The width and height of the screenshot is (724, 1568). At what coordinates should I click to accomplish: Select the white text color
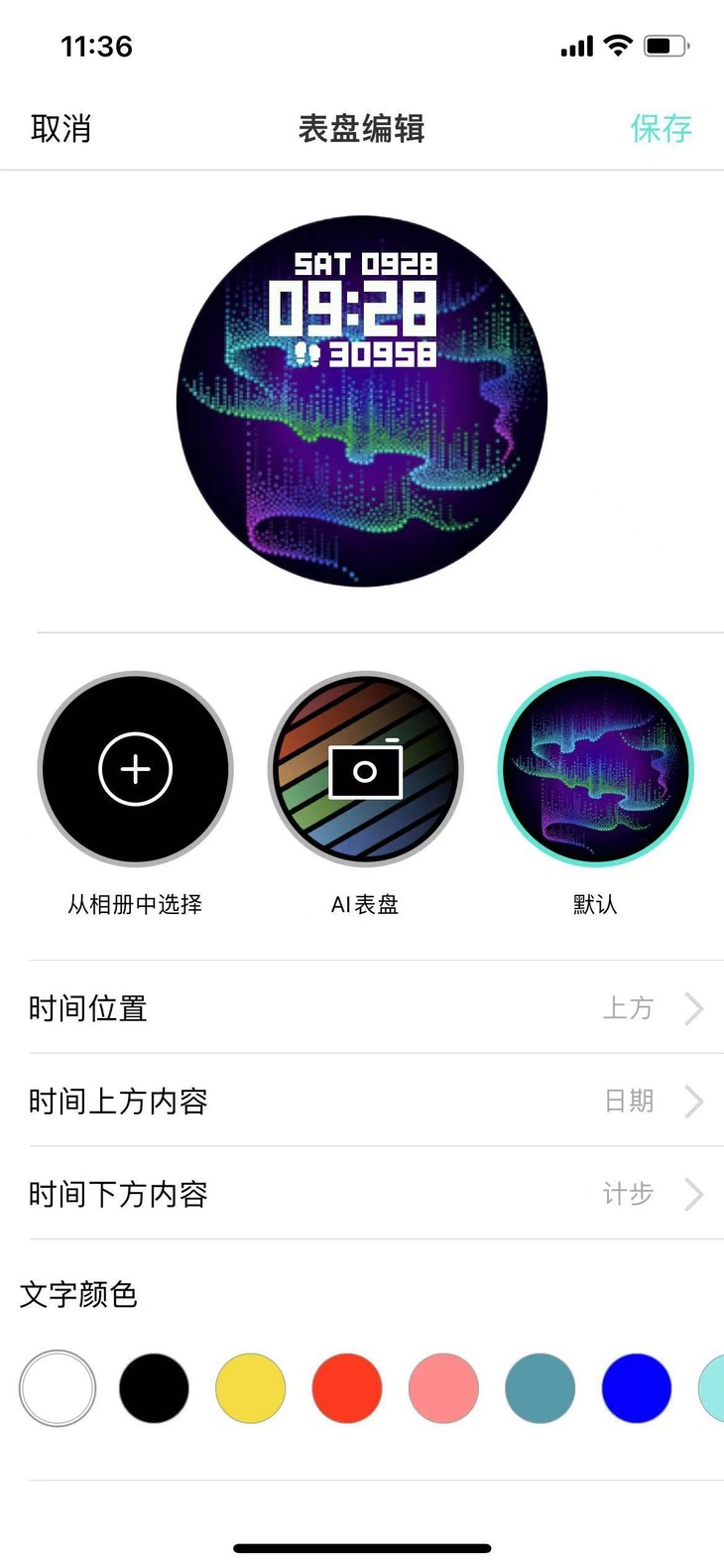pos(58,1387)
